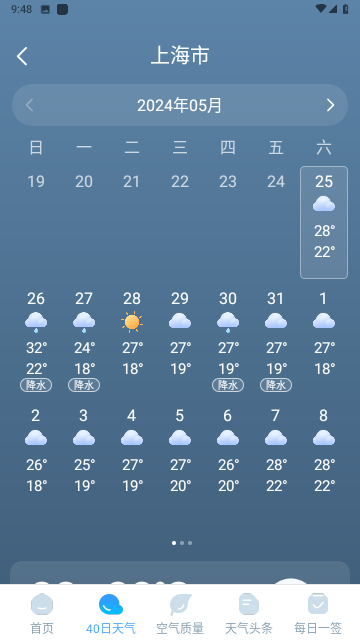Select May 31 in the calendar

tap(276, 340)
